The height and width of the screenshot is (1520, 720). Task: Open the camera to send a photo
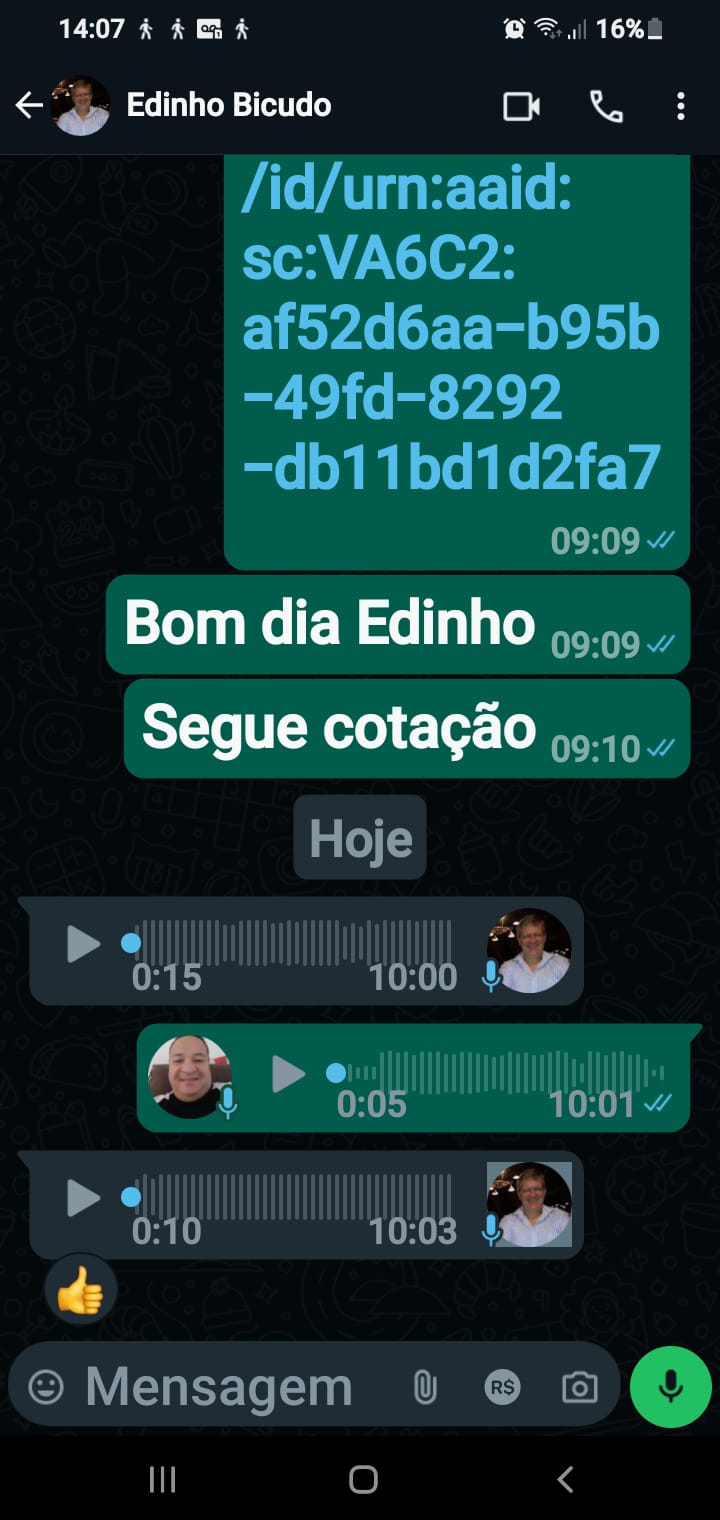[x=579, y=1387]
